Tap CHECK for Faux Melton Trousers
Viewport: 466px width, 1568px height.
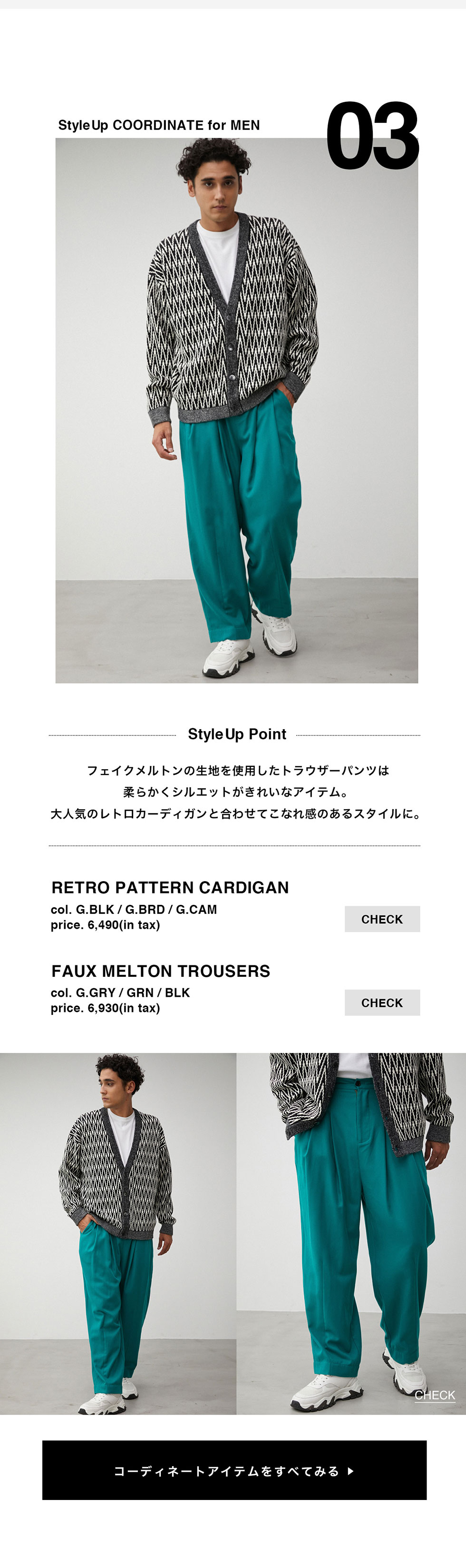[382, 1002]
